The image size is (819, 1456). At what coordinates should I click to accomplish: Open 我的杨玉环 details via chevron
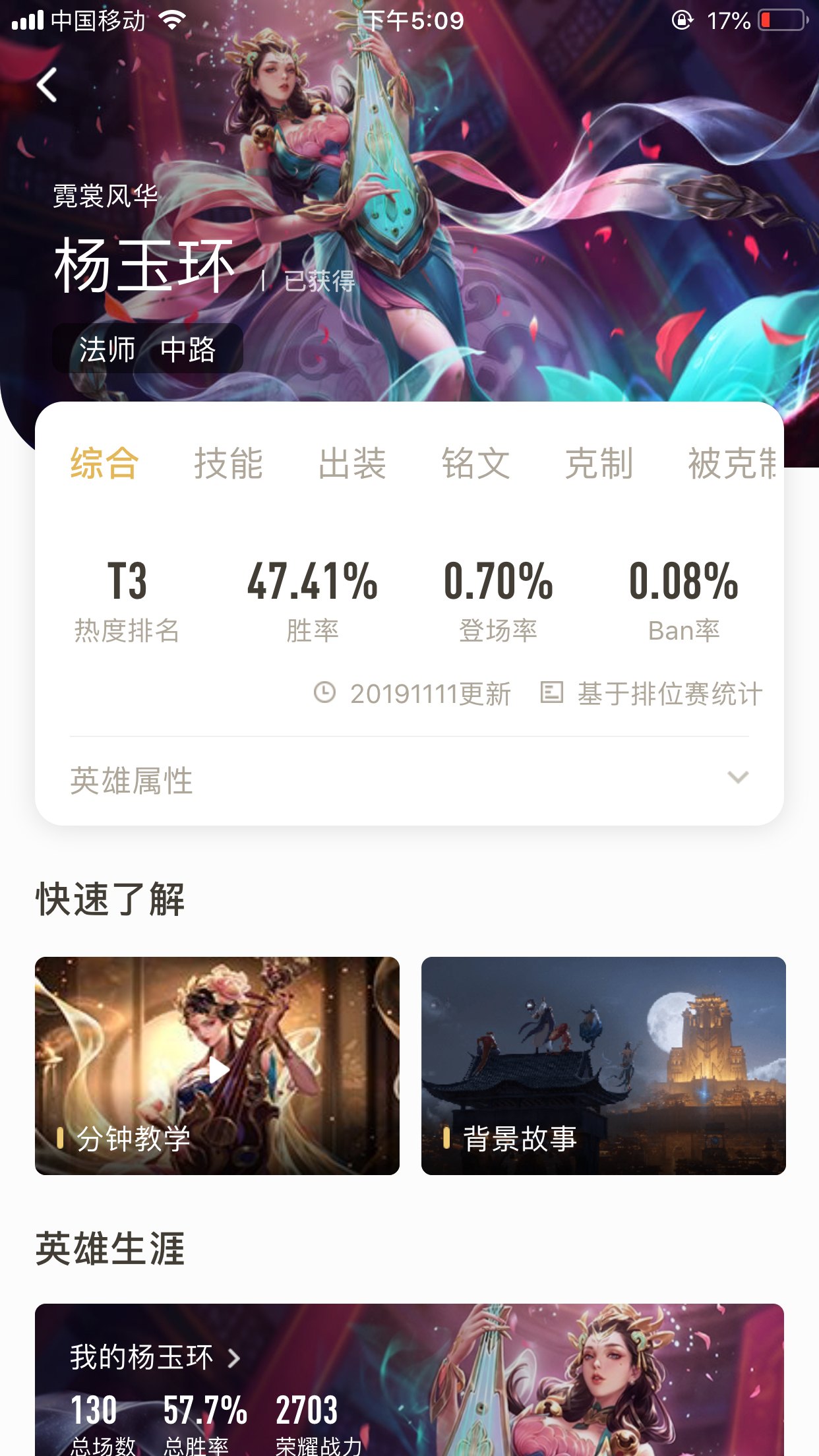pos(234,1357)
